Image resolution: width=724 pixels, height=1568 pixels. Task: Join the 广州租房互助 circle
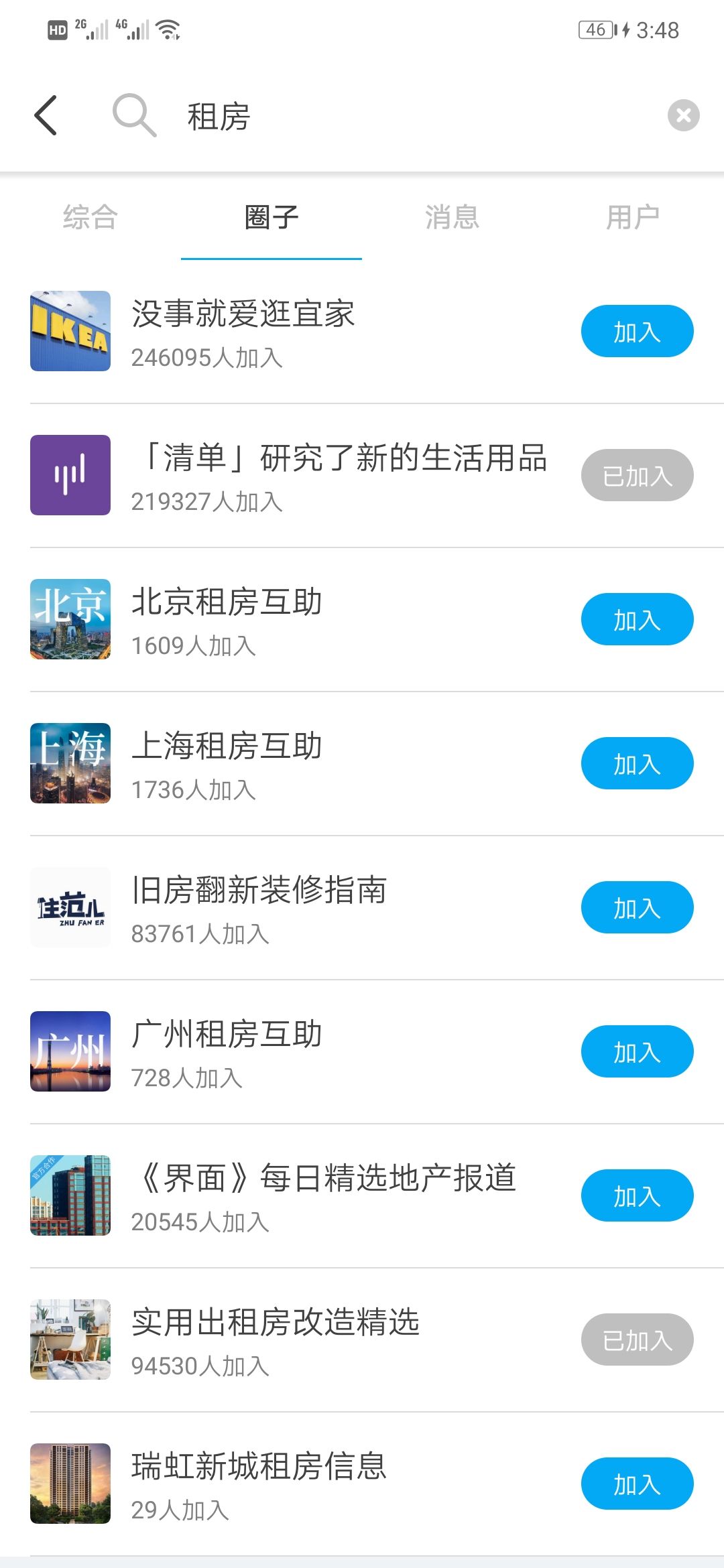[637, 1052]
